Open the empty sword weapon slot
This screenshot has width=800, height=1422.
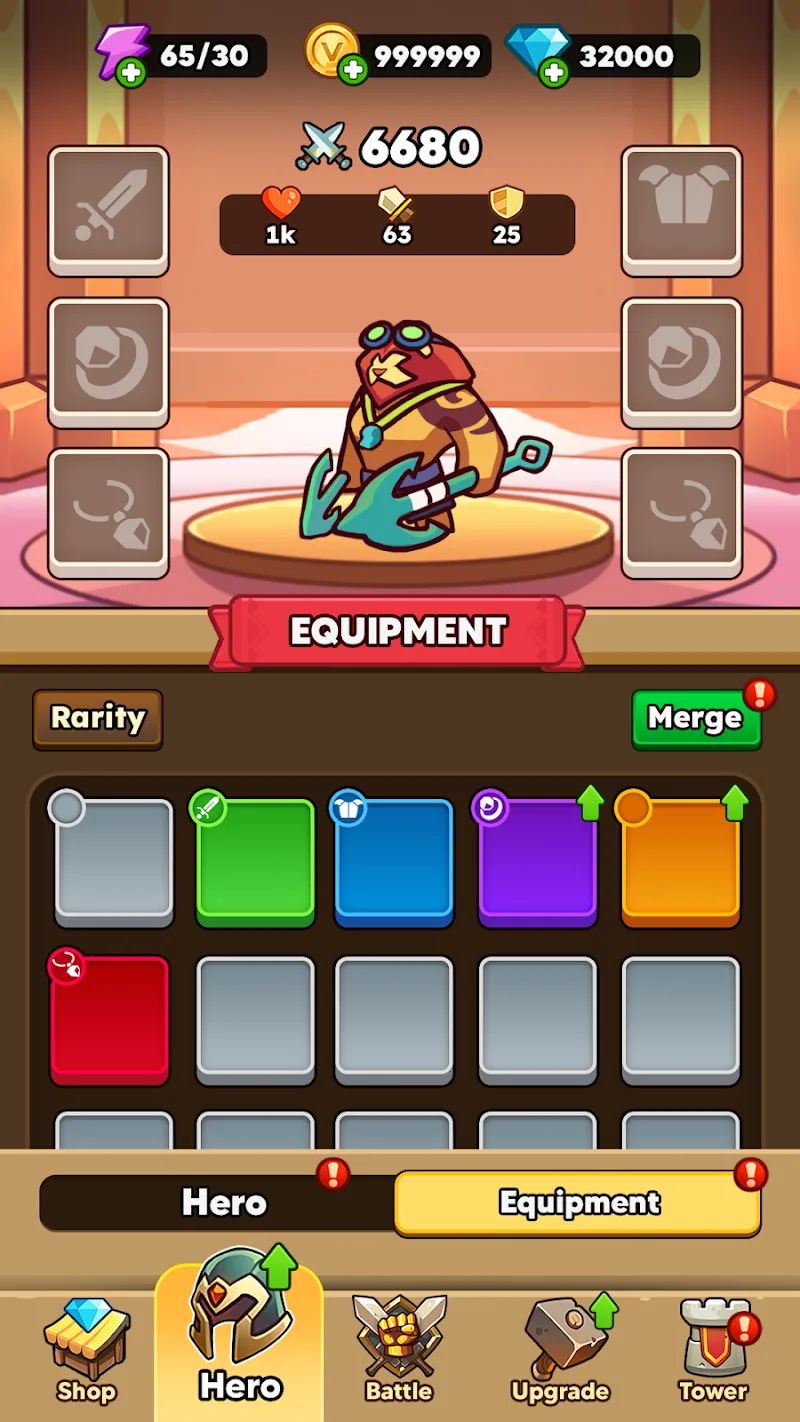pos(109,209)
